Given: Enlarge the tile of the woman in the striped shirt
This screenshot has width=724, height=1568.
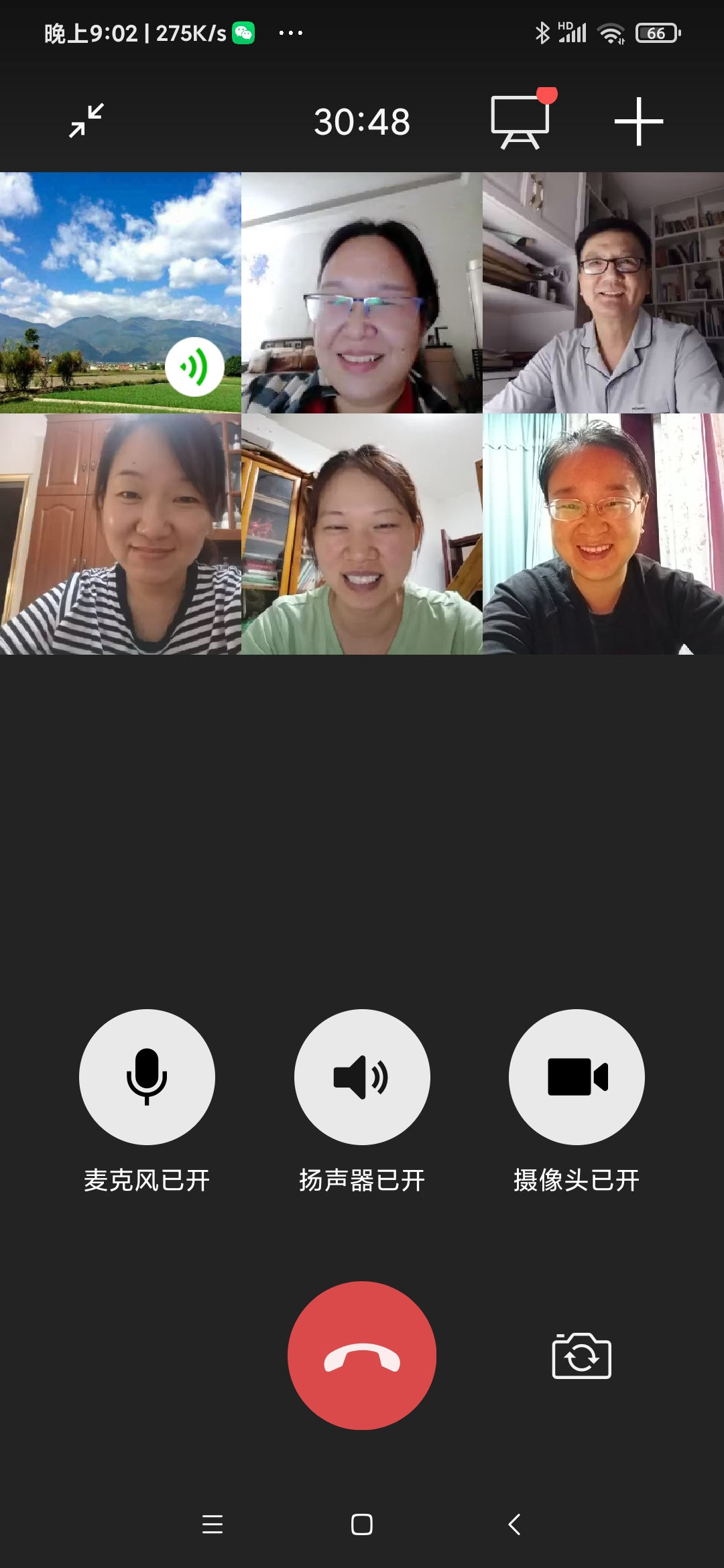Looking at the screenshot, I should tap(121, 534).
